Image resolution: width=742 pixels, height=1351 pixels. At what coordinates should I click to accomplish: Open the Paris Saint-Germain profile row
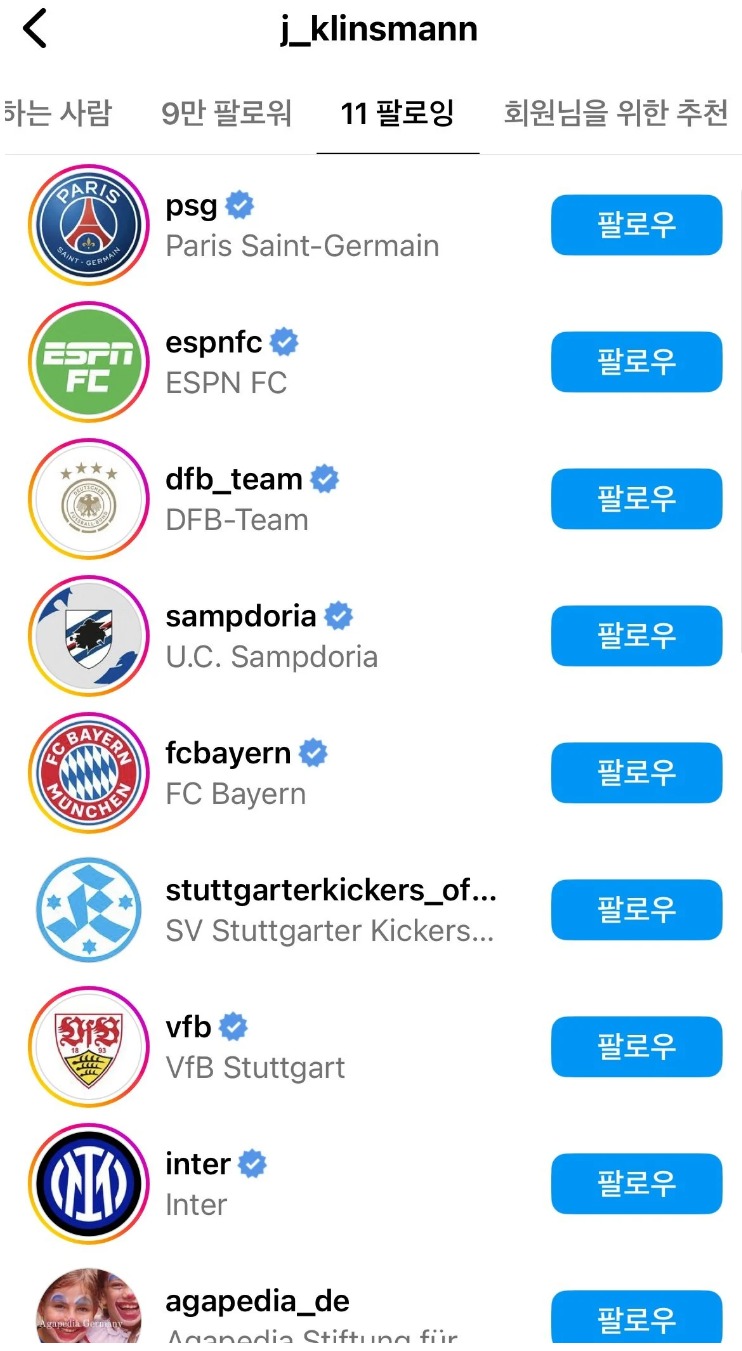click(301, 226)
